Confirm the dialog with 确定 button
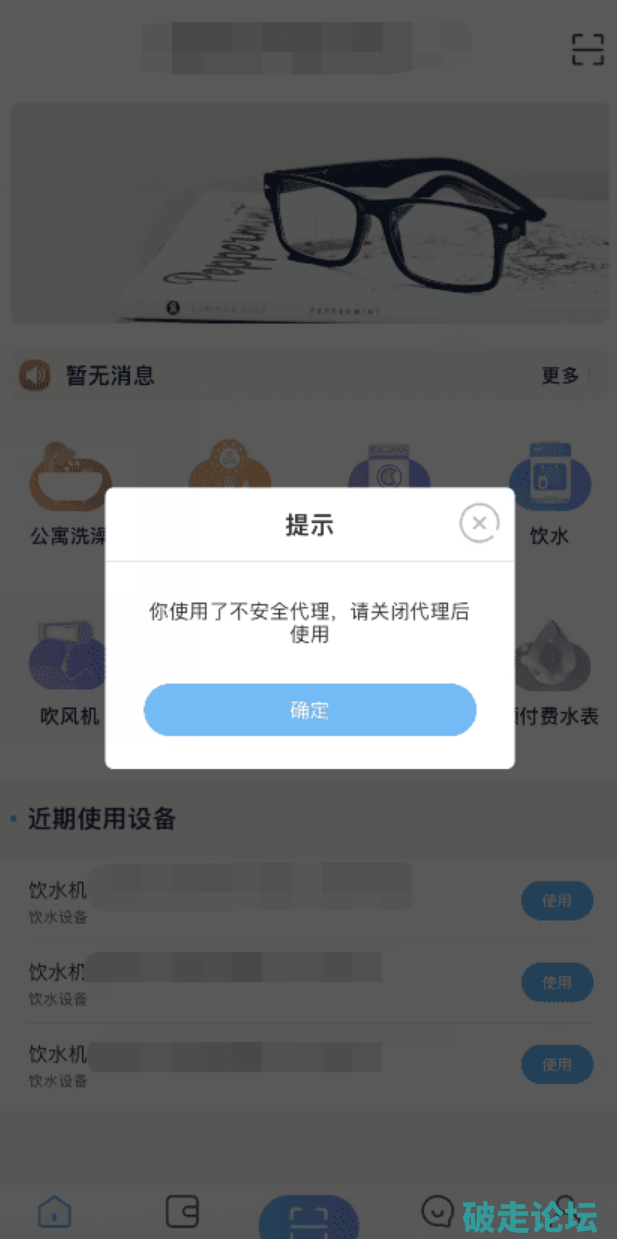Screen dimensions: 617x1239 click(x=310, y=710)
